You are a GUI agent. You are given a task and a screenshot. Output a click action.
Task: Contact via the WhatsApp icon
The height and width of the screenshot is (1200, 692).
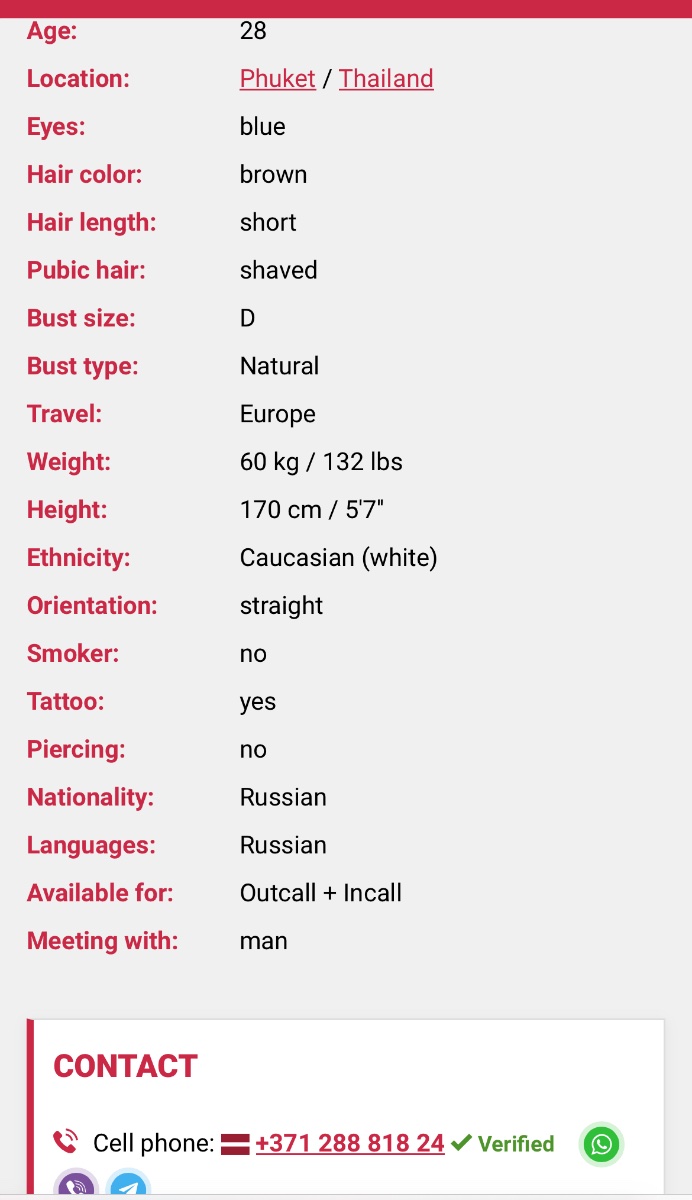602,1144
